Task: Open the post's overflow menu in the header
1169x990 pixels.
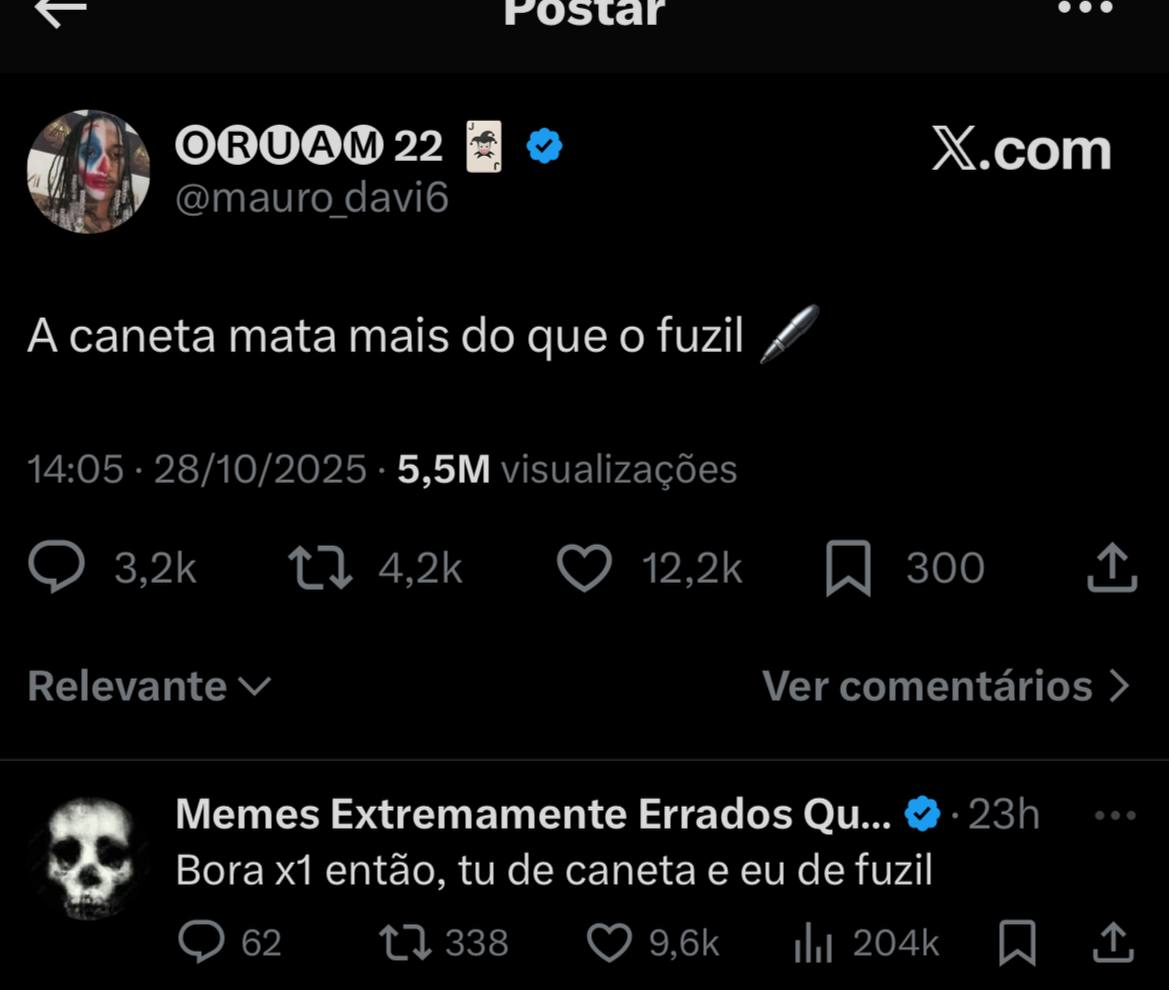Action: point(1084,8)
